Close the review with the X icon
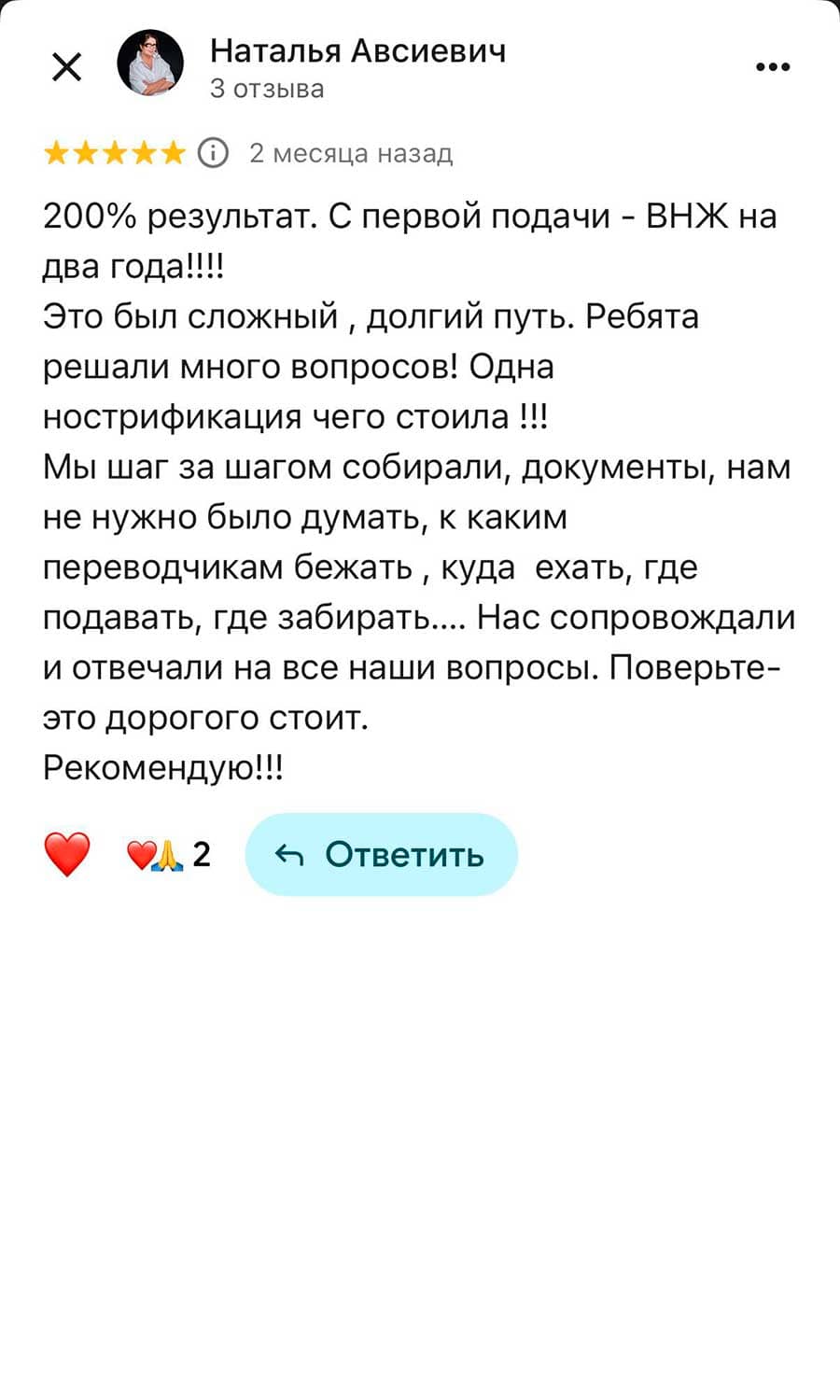Viewport: 840px width, 1400px height. (65, 66)
